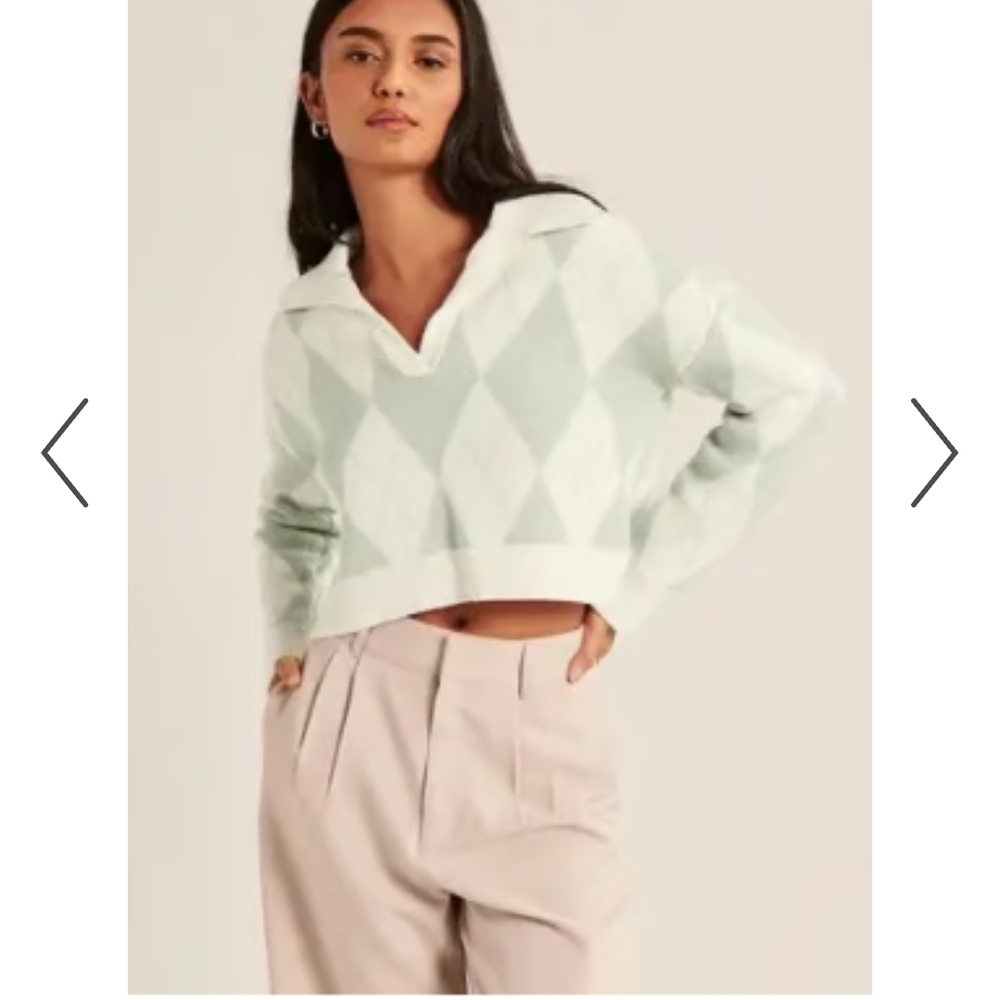Advance to the next product photo
Viewport: 1000px width, 1000px height.
coord(934,453)
